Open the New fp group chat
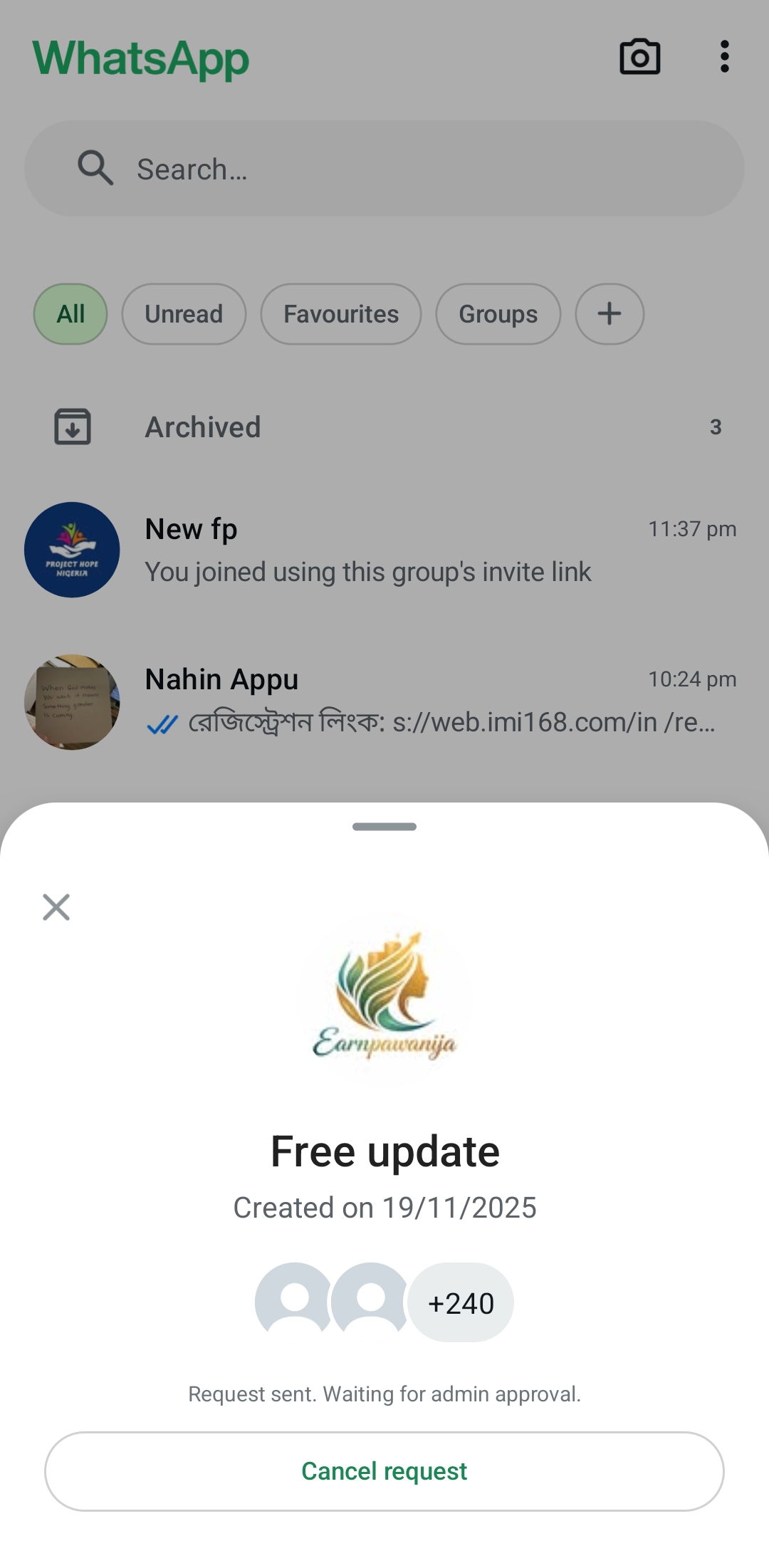Screen dimensions: 769x1568 384,550
